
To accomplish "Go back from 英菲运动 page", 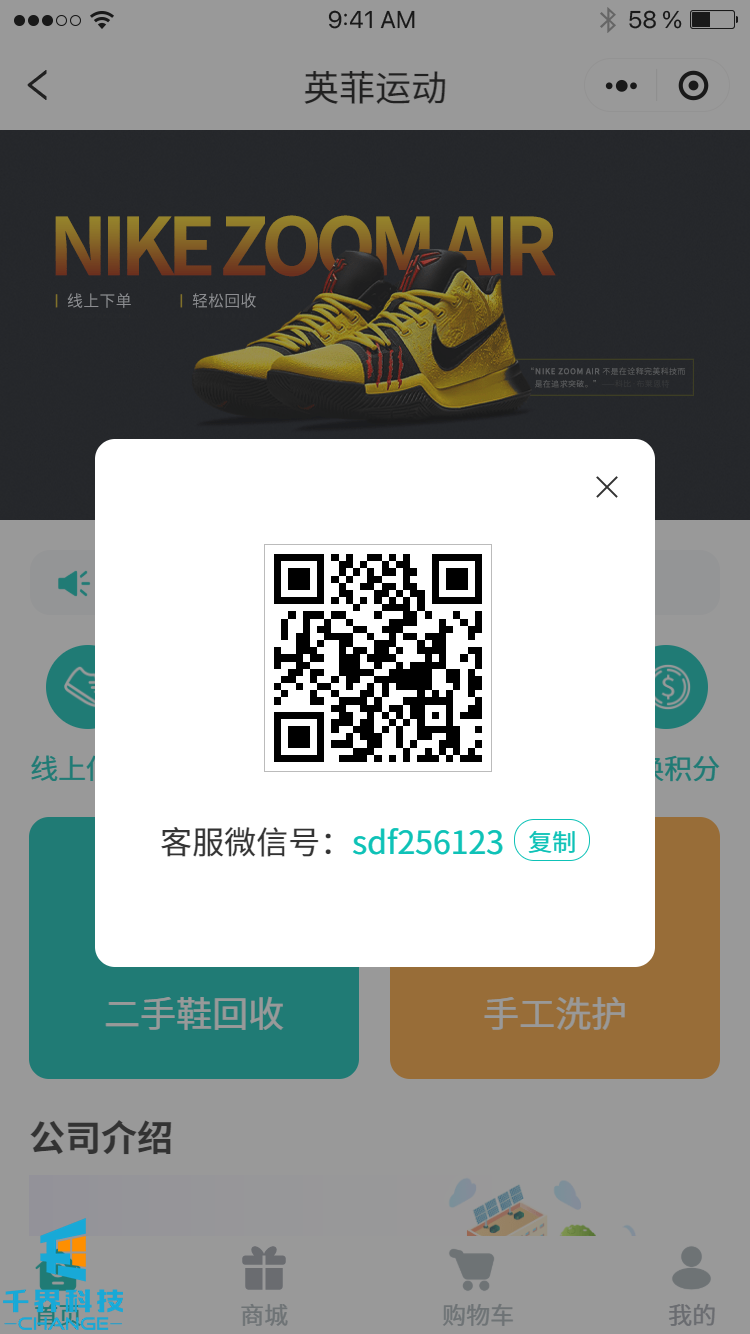I will tap(38, 86).
